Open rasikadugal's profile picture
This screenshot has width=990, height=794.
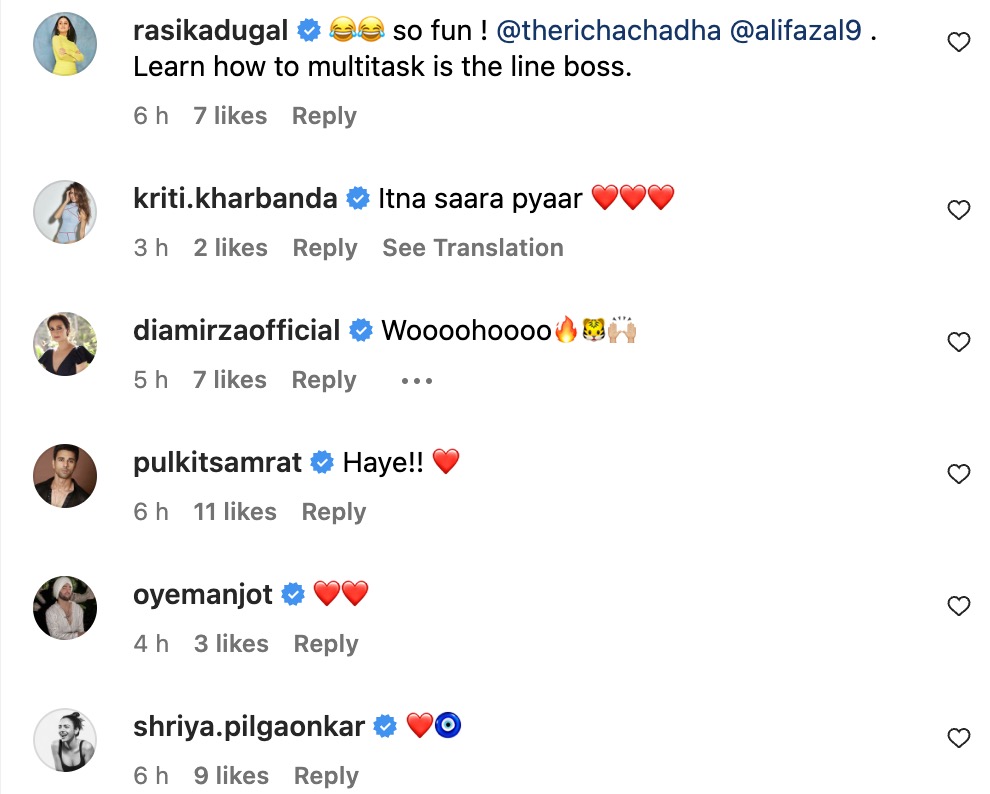65,44
